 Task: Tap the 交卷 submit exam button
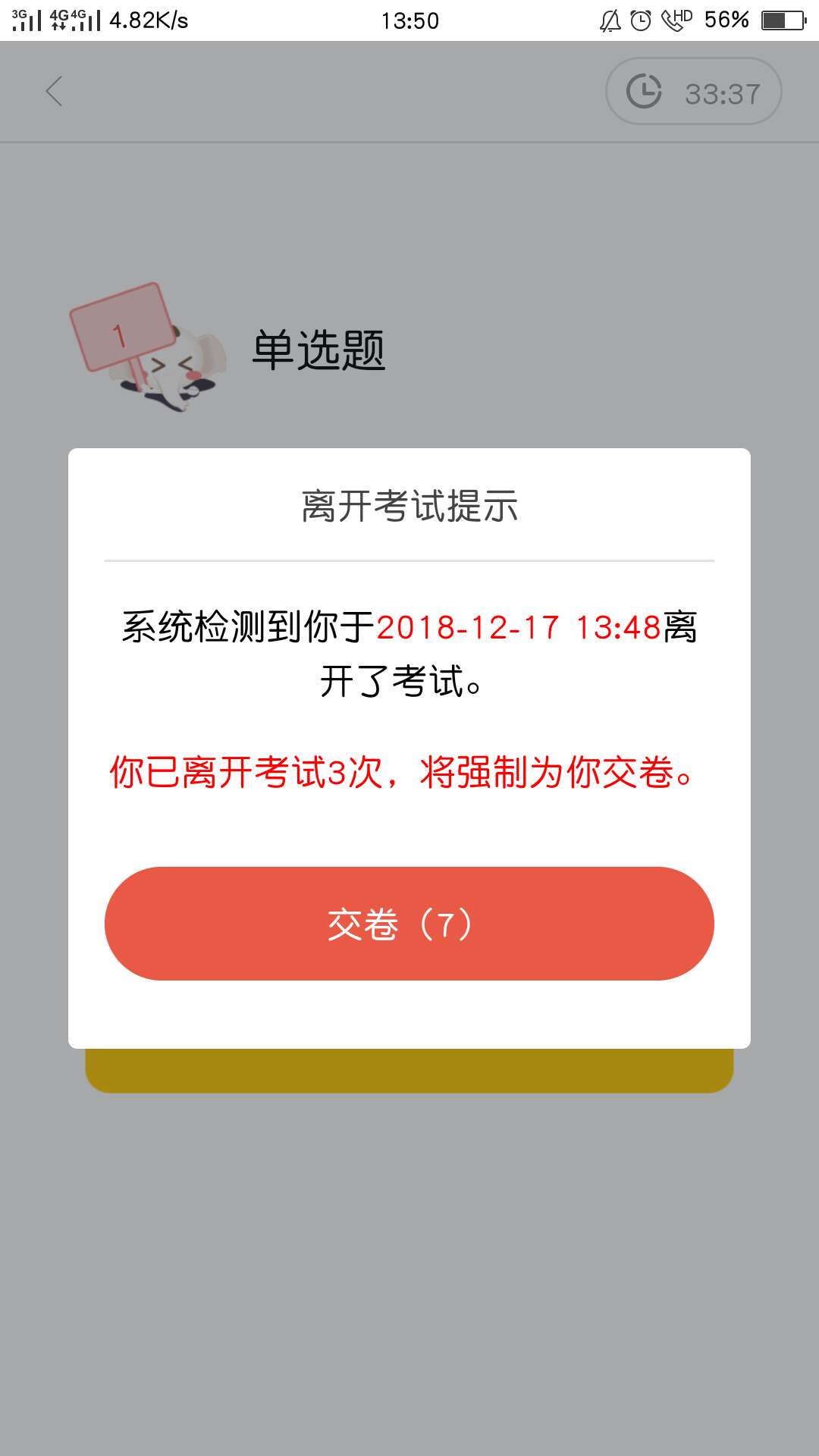[x=409, y=923]
